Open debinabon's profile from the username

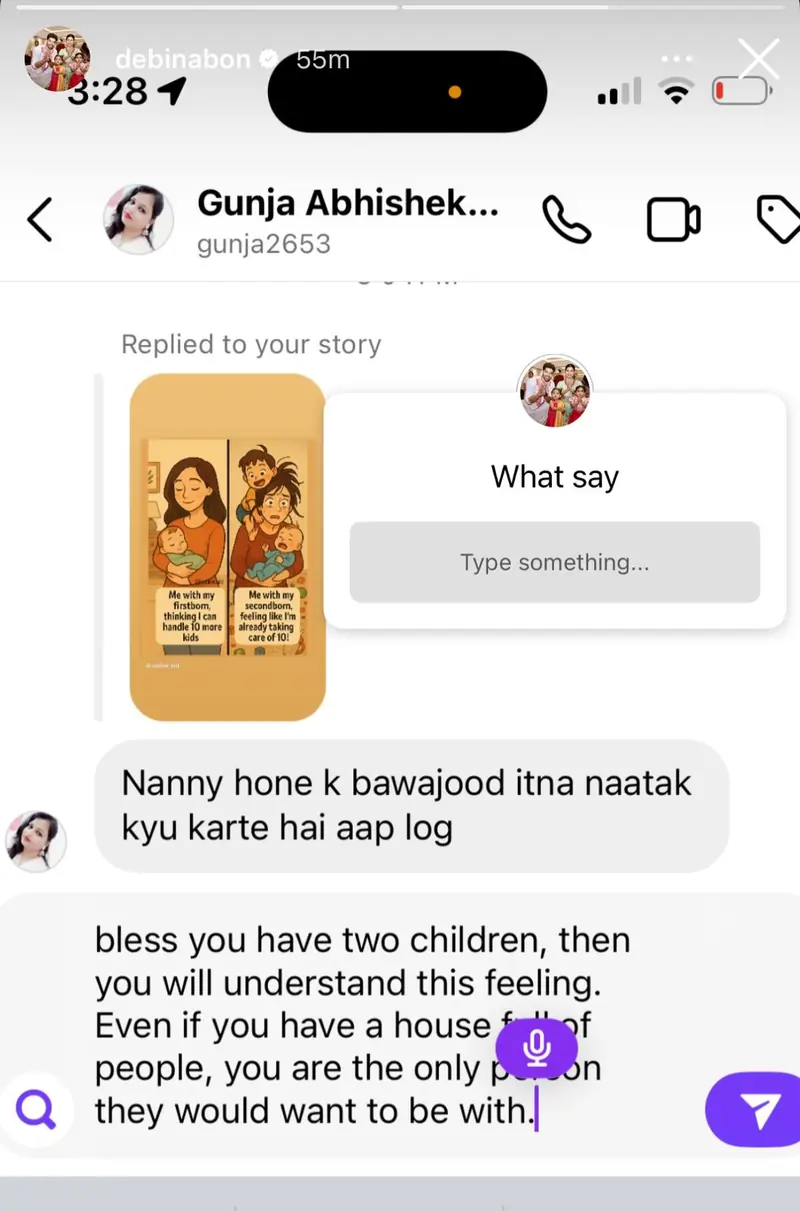coord(182,59)
